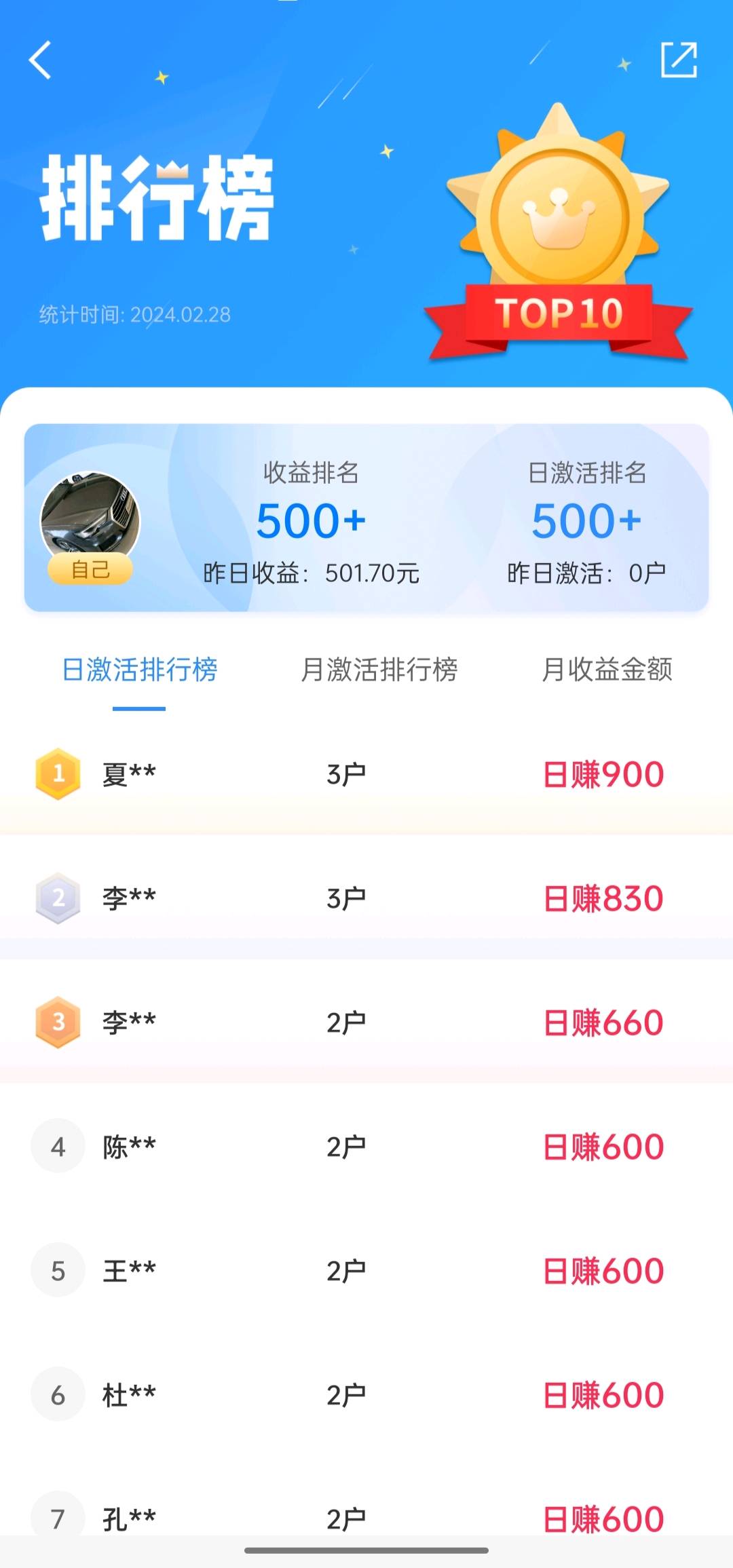
Task: Select the 日激活排行榜 tab
Action: (x=139, y=670)
